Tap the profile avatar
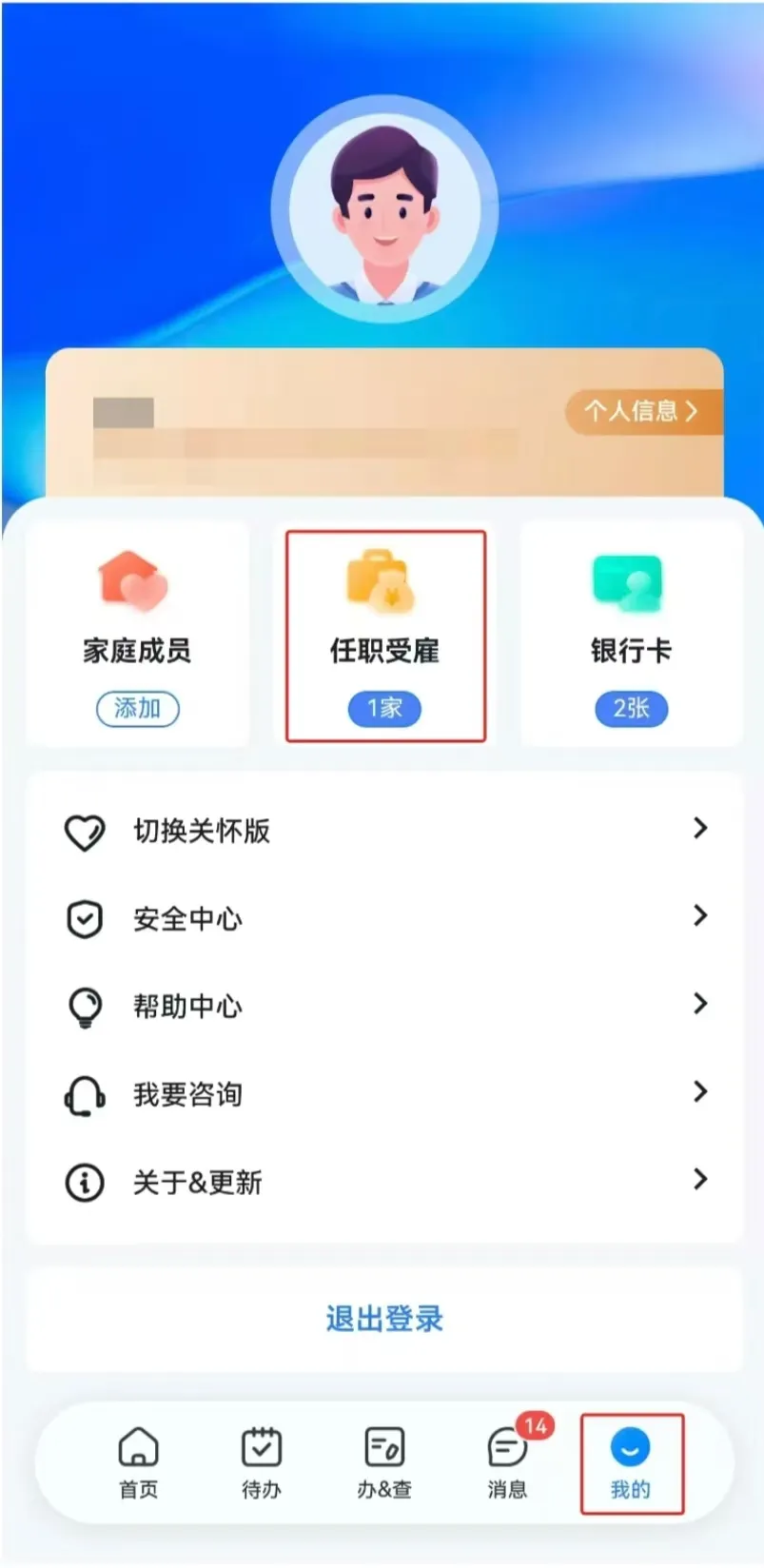The image size is (764, 1568). pos(383,210)
